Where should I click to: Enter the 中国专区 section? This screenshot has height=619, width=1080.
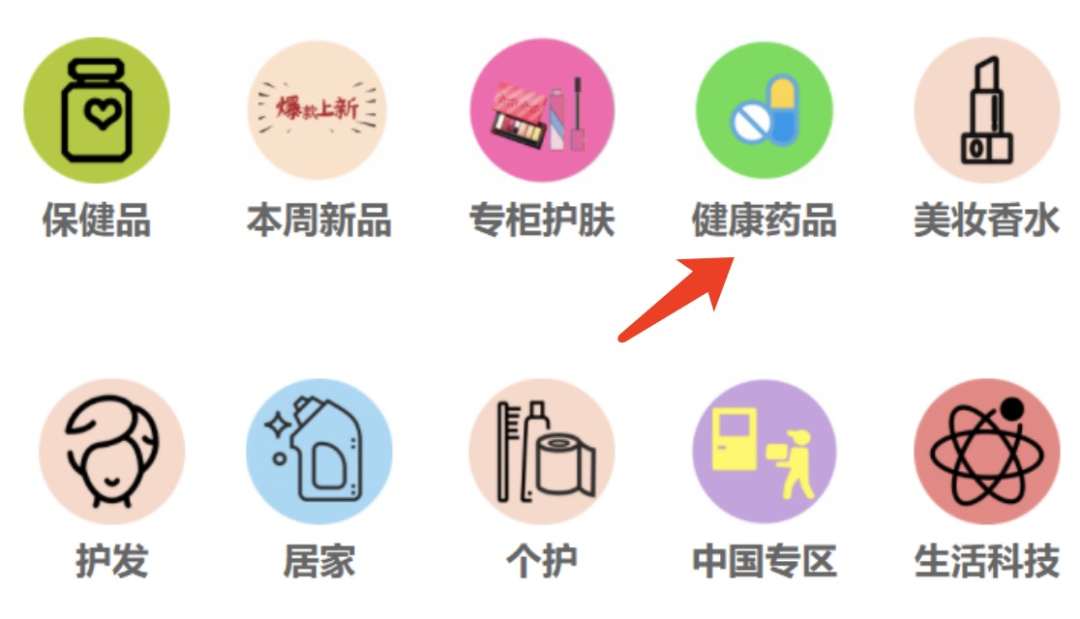click(x=764, y=451)
